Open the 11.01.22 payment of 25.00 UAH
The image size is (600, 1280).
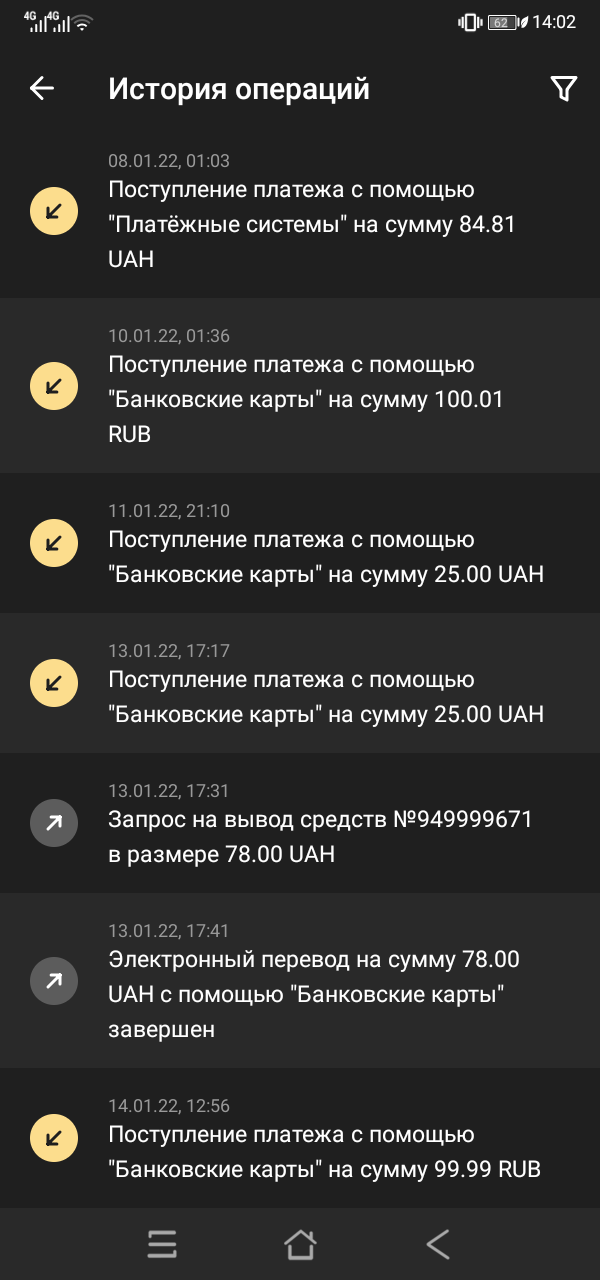click(300, 543)
